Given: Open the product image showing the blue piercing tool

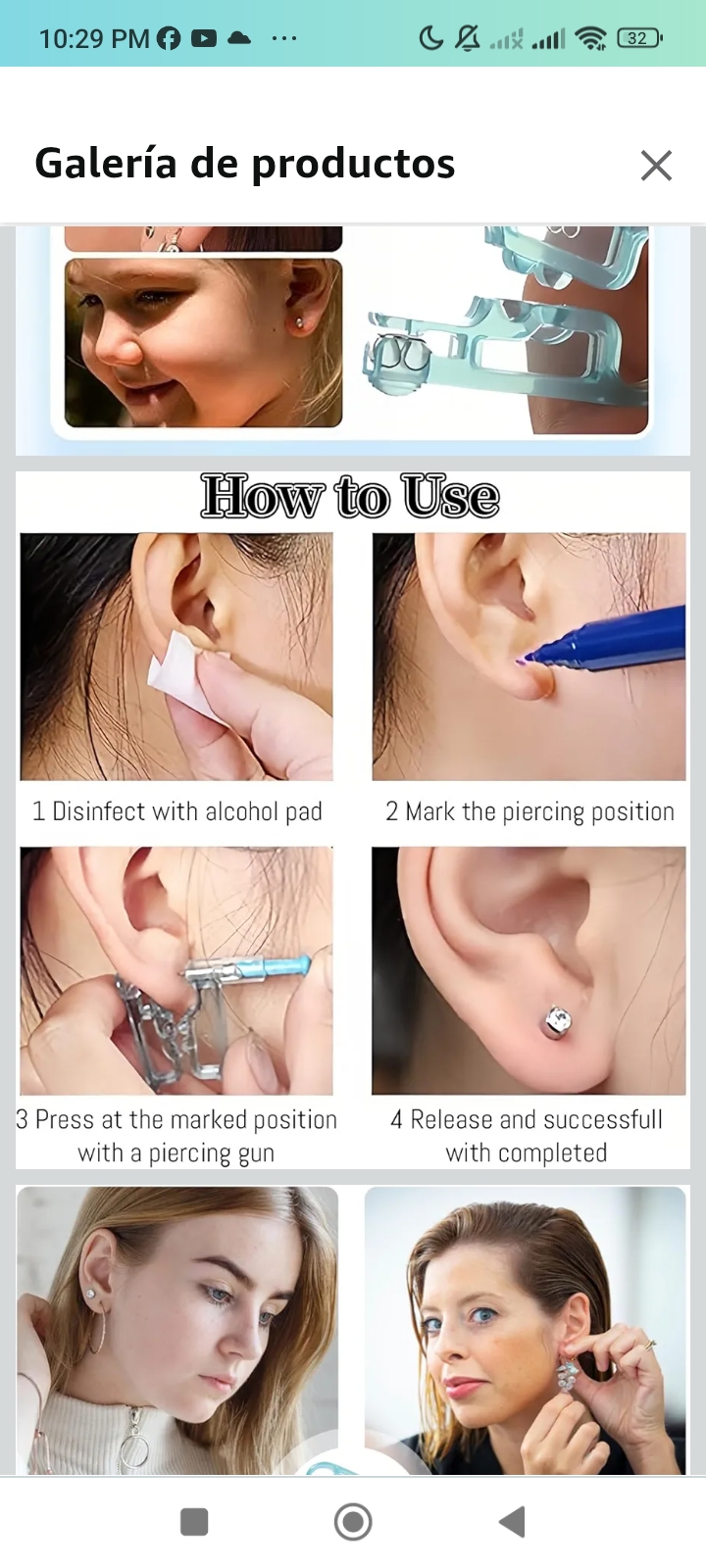Looking at the screenshot, I should pyautogui.click(x=353, y=338).
